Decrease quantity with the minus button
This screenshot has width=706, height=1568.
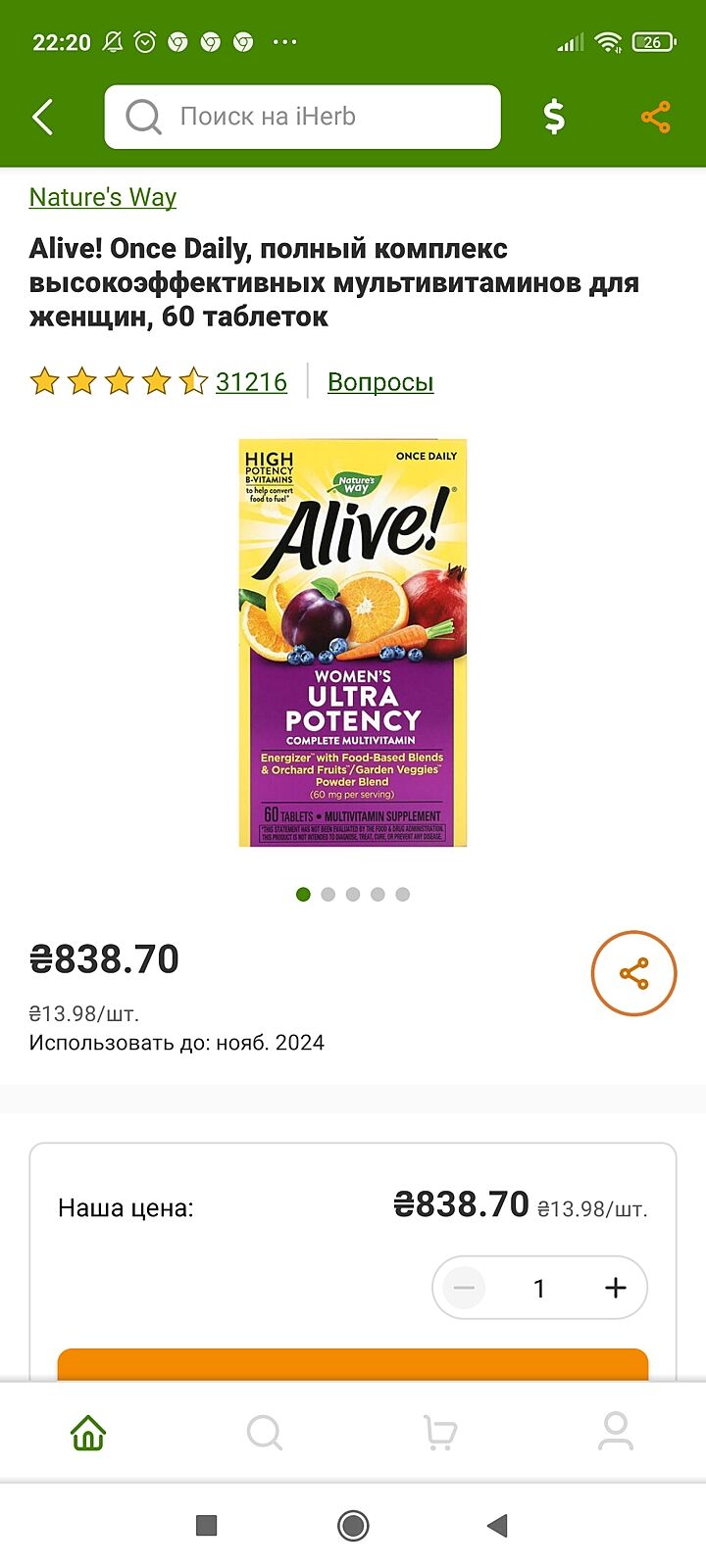[465, 1288]
